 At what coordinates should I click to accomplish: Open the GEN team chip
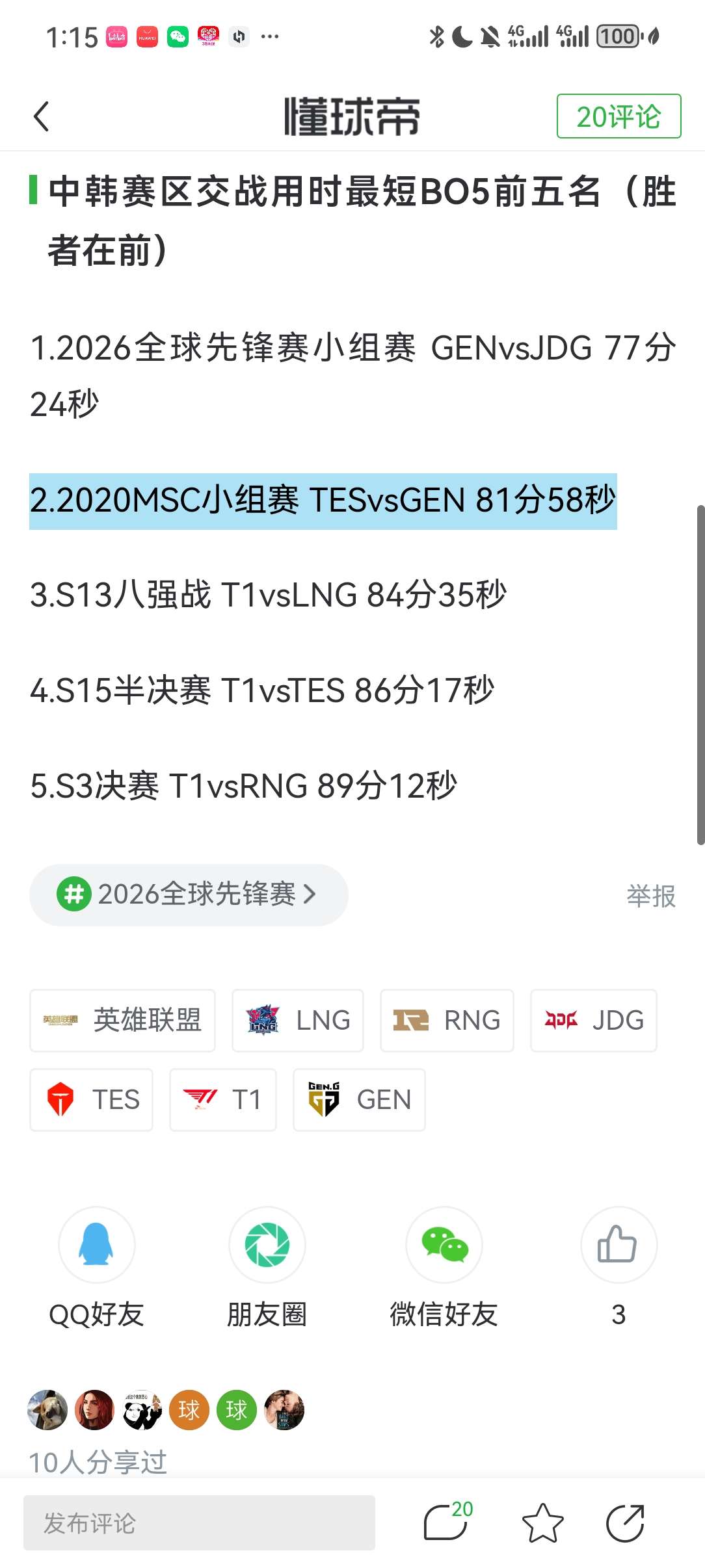tap(359, 1099)
